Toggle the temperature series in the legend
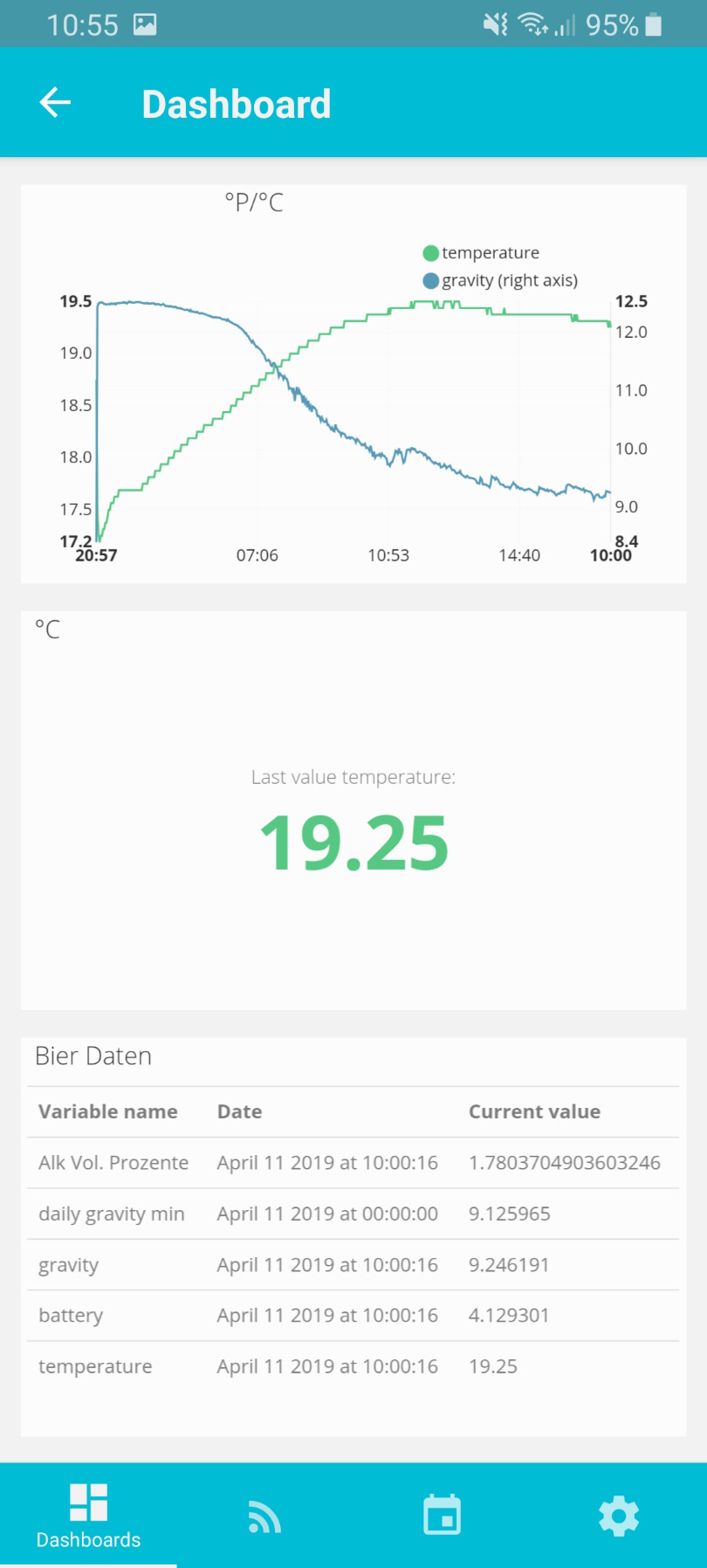Viewport: 707px width, 1568px height. point(481,253)
